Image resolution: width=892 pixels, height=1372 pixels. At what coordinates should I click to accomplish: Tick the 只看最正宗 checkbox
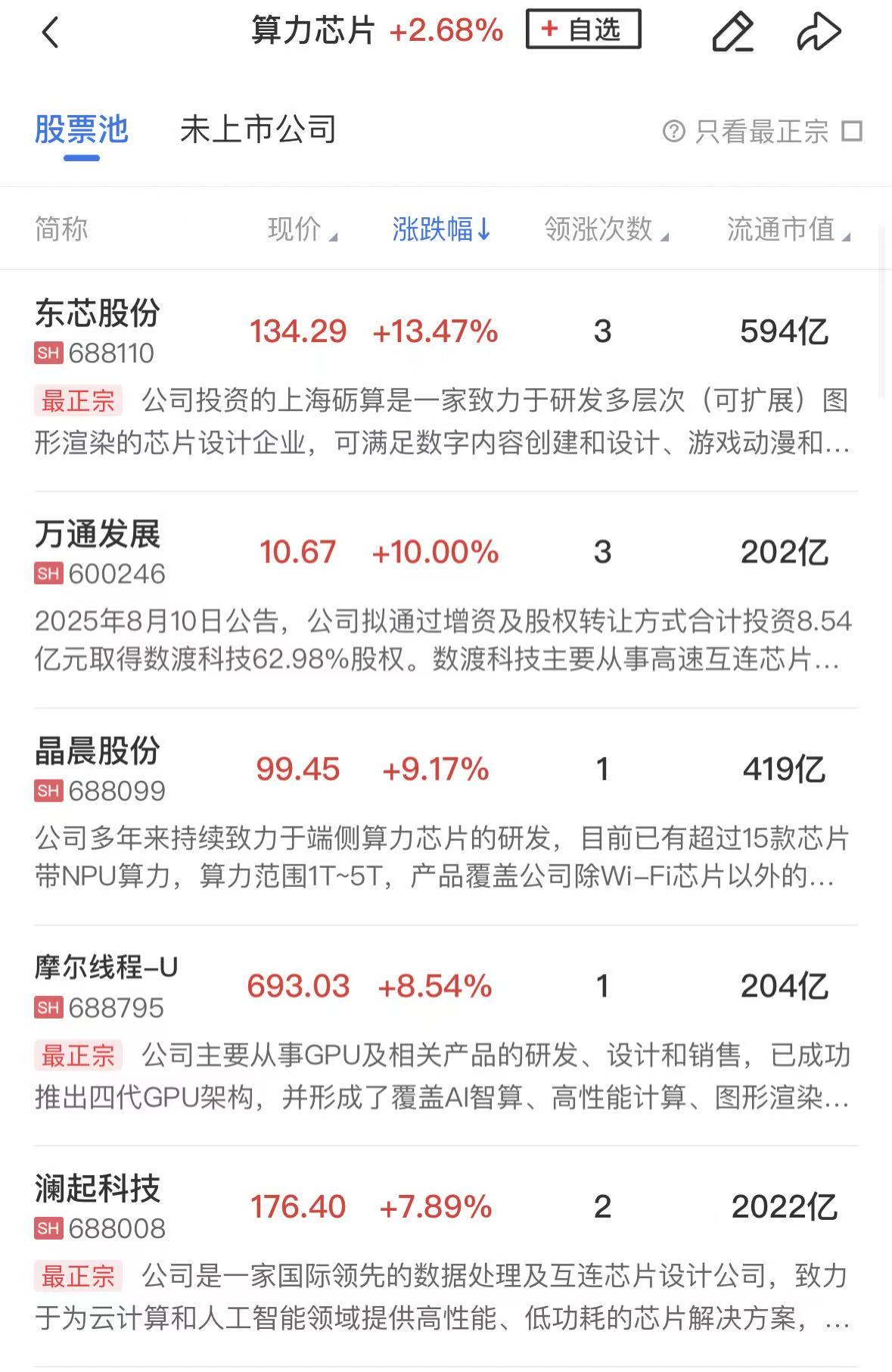point(853,131)
